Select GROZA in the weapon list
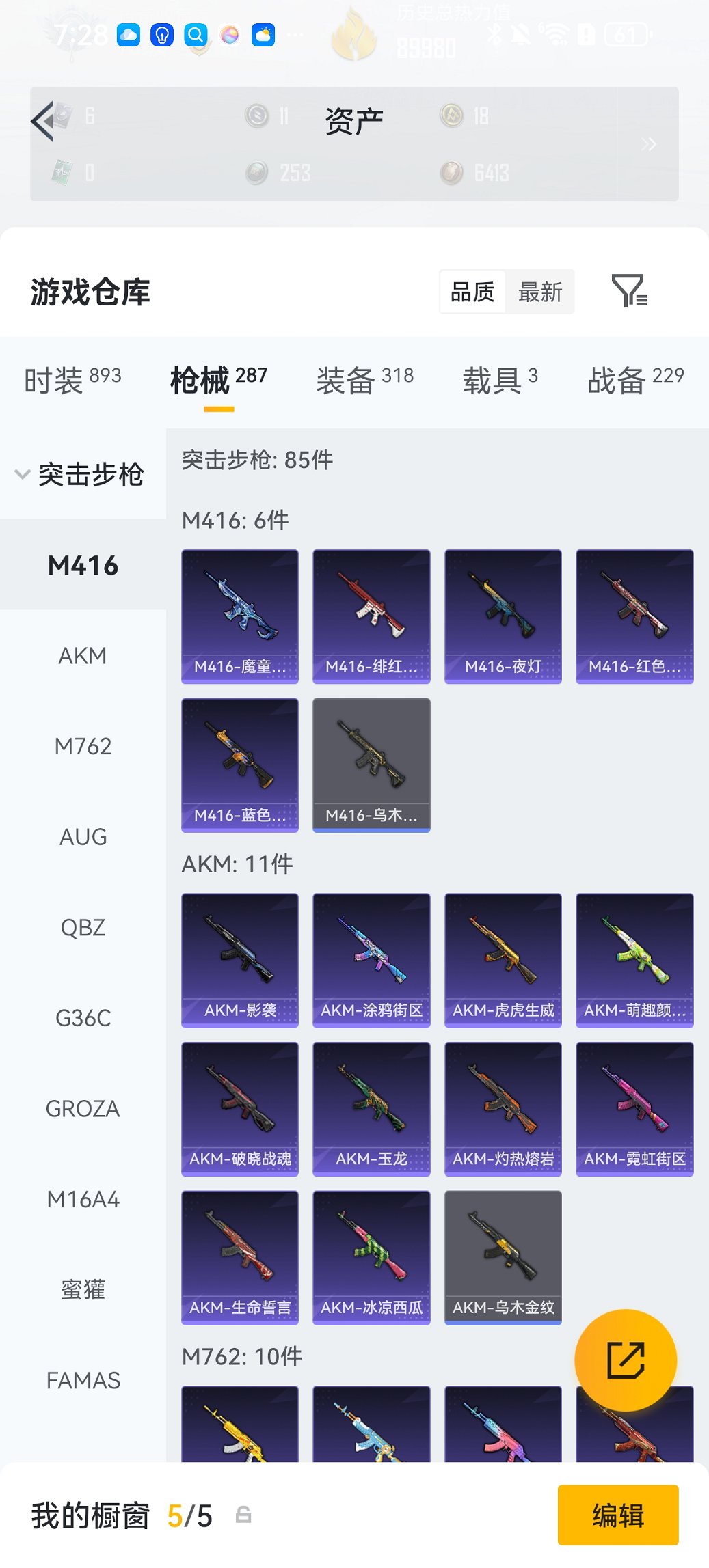The height and width of the screenshot is (1568, 709). click(x=83, y=1108)
